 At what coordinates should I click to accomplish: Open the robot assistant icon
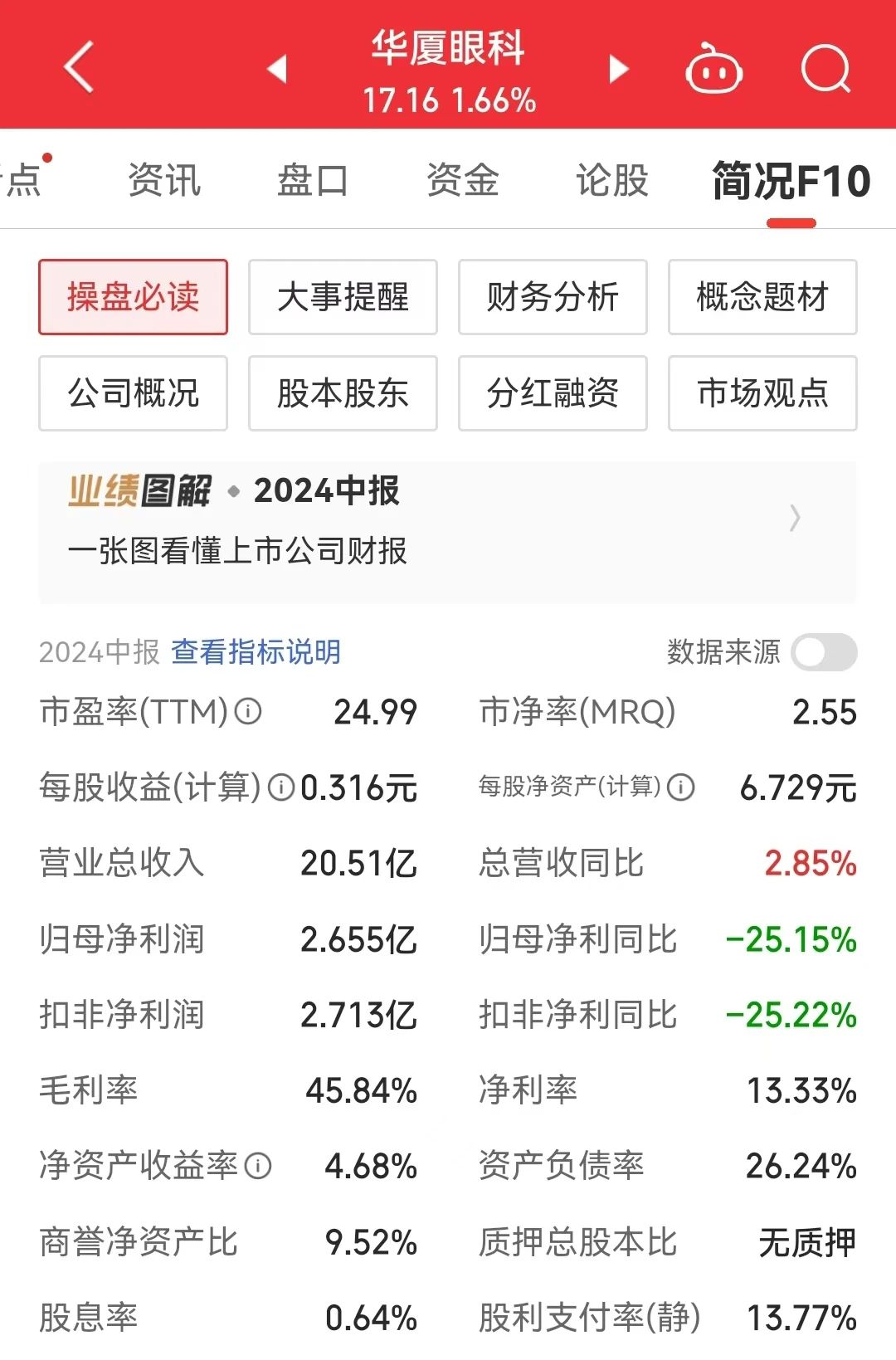713,68
